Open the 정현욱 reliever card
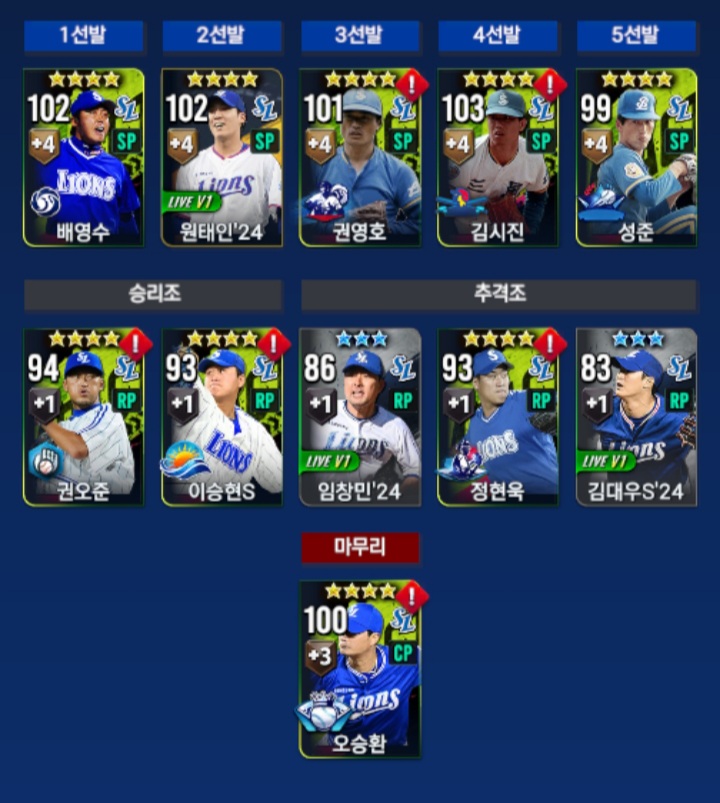Screen dimensions: 720x803 point(498,418)
